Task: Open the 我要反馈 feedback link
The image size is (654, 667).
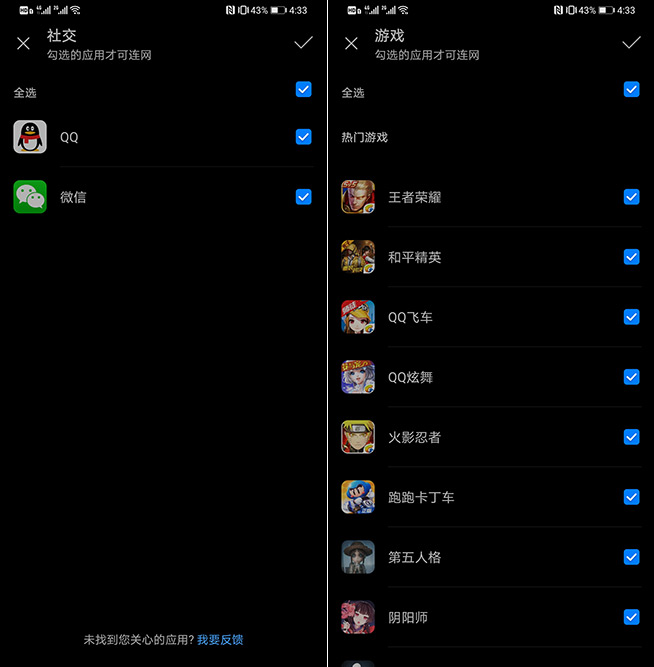Action: [220, 640]
